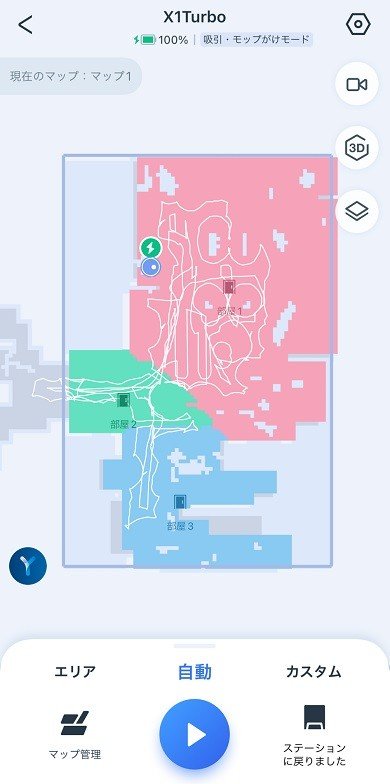Image resolution: width=390 pixels, height=784 pixels.
Task: Tap the 現在のマップ:マップ1 chip
Action: (x=70, y=76)
